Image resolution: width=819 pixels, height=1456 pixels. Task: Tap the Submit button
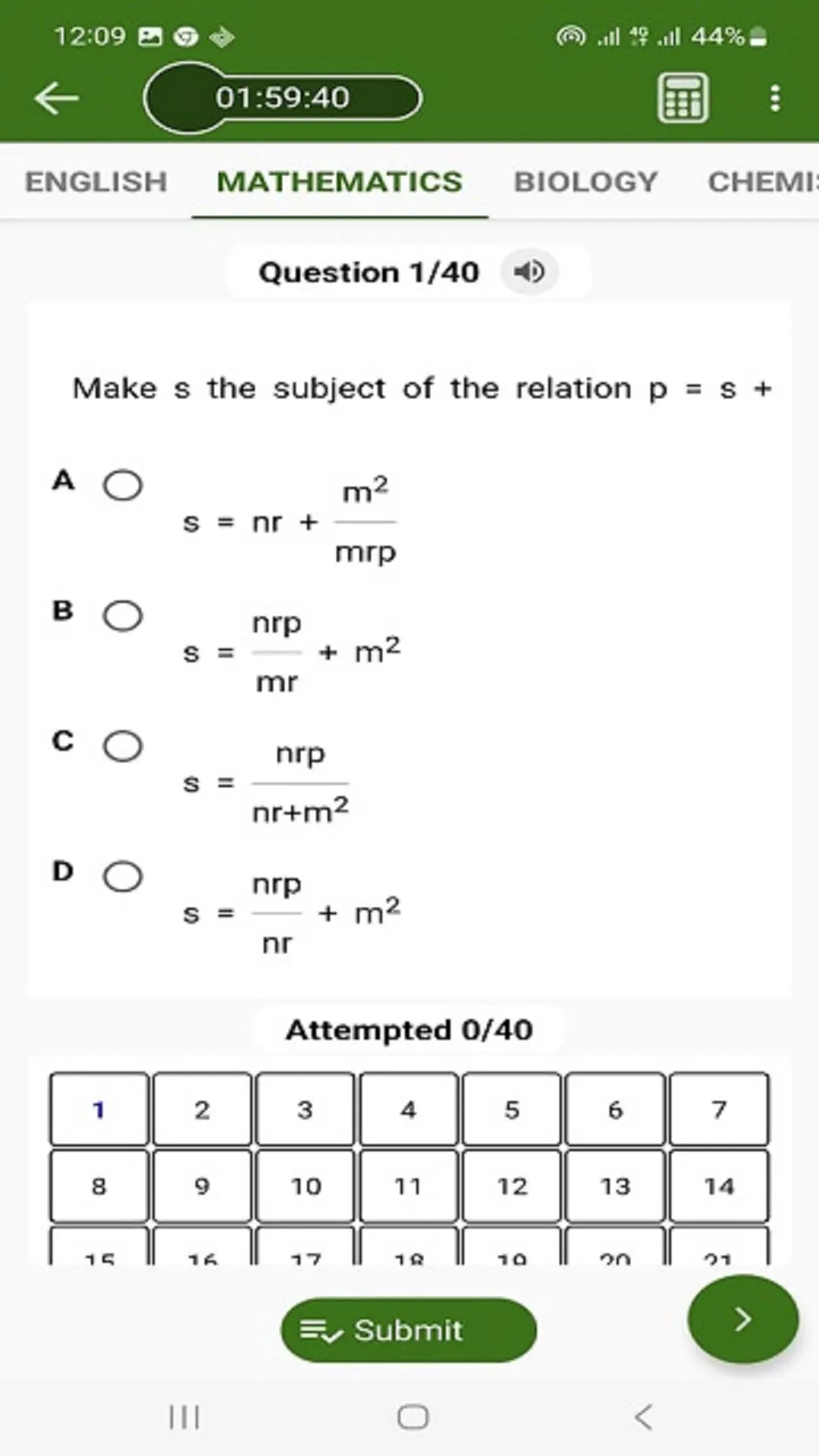coord(408,1329)
